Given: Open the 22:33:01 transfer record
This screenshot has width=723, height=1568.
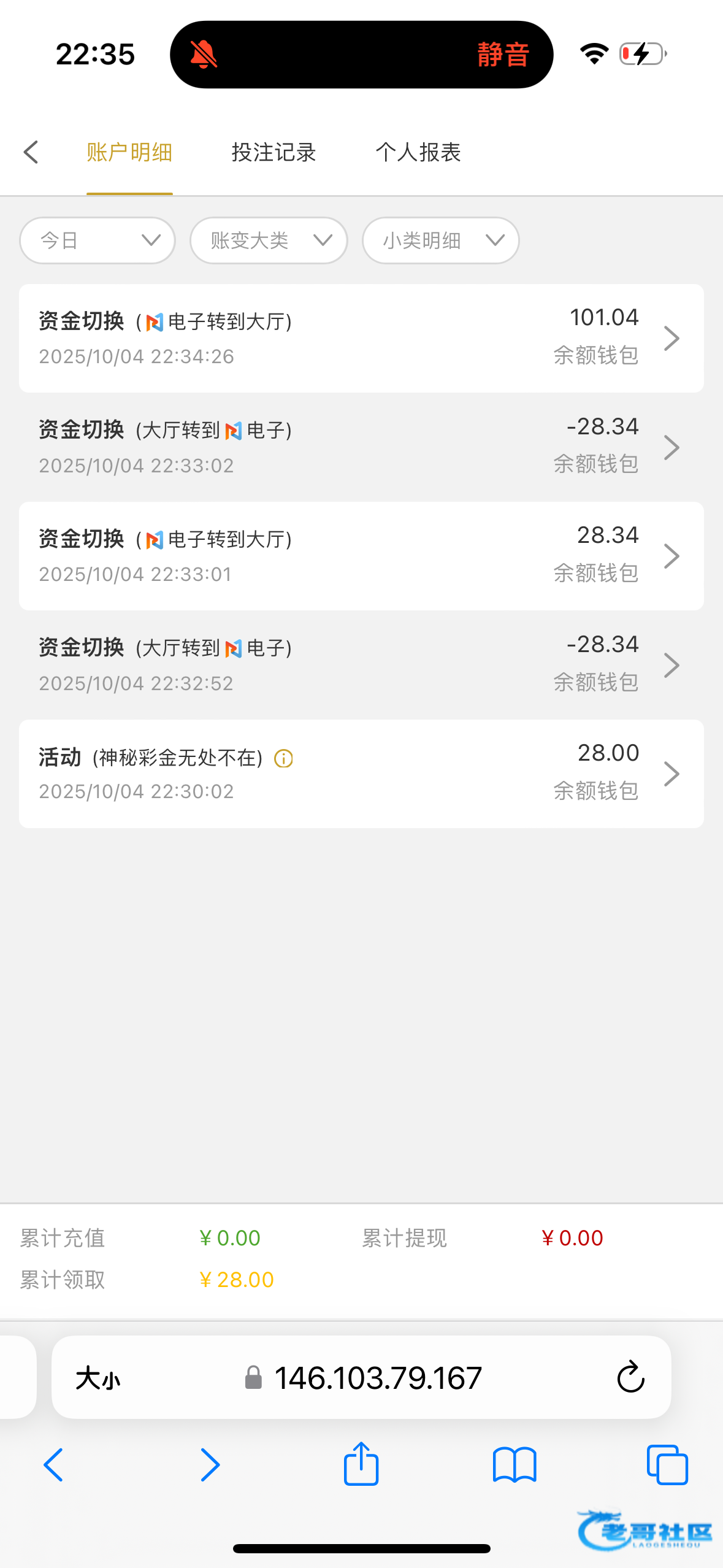Looking at the screenshot, I should (x=361, y=556).
